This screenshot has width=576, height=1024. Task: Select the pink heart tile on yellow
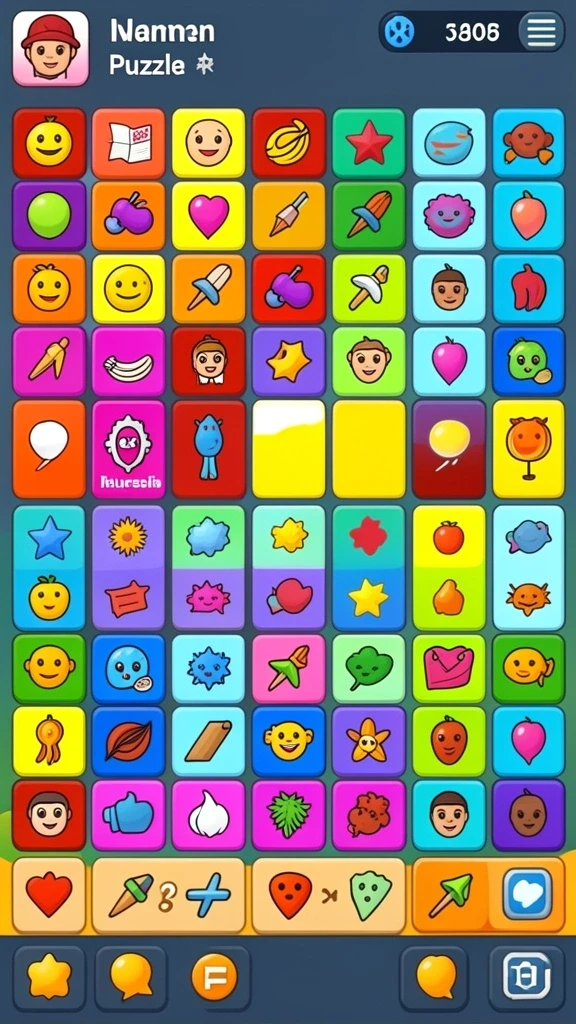[x=208, y=216]
